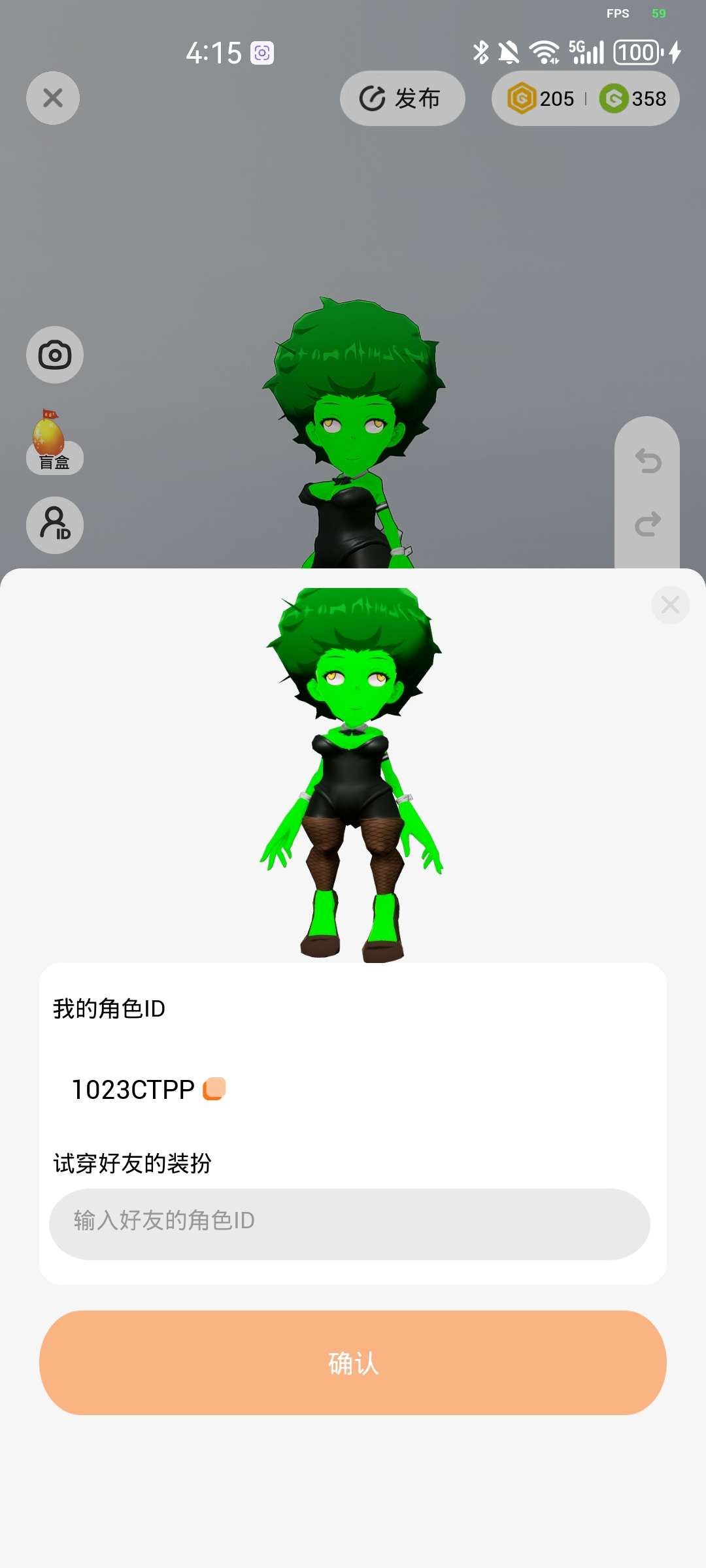Tap the 确认 confirm button
The height and width of the screenshot is (1568, 706).
coord(353,1363)
